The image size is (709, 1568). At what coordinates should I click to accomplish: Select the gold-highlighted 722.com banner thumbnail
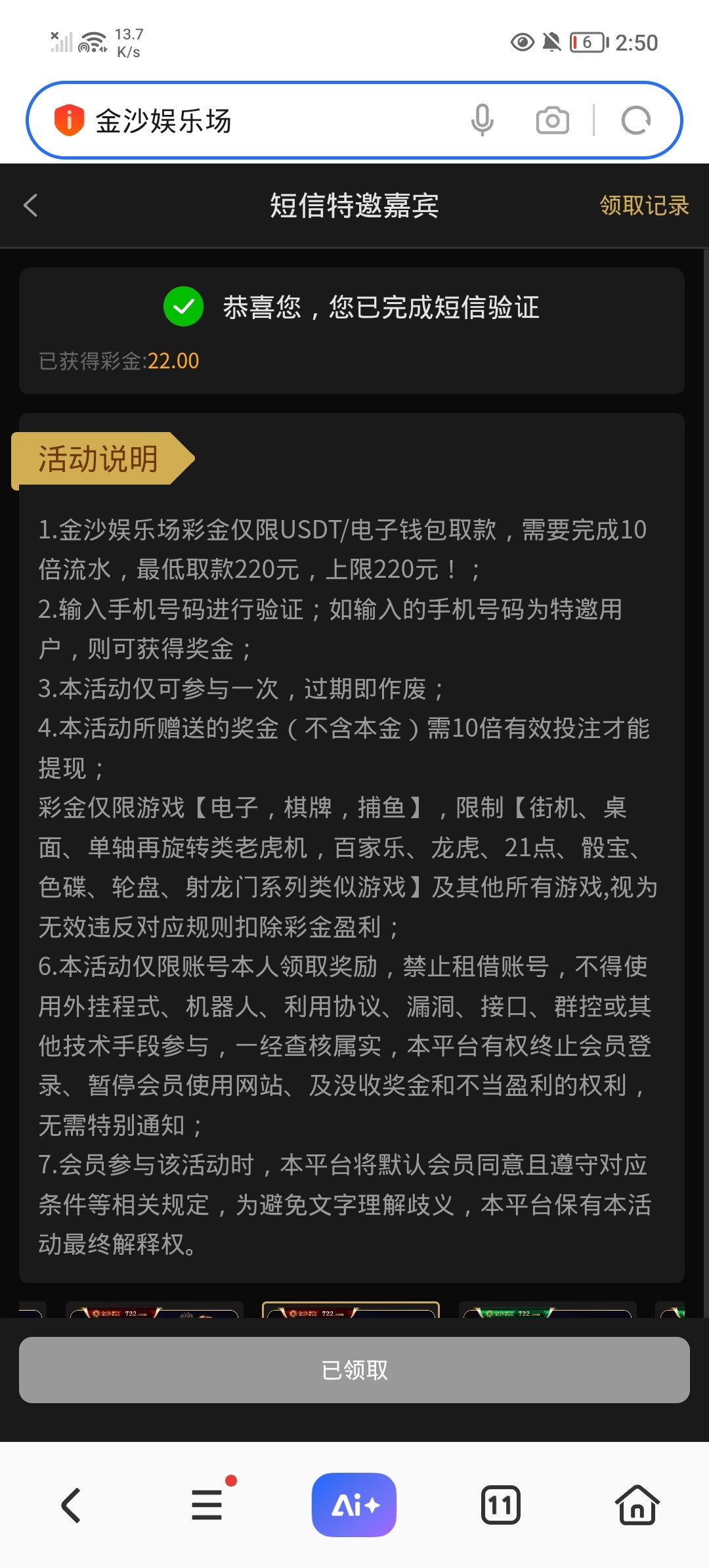click(x=351, y=1313)
